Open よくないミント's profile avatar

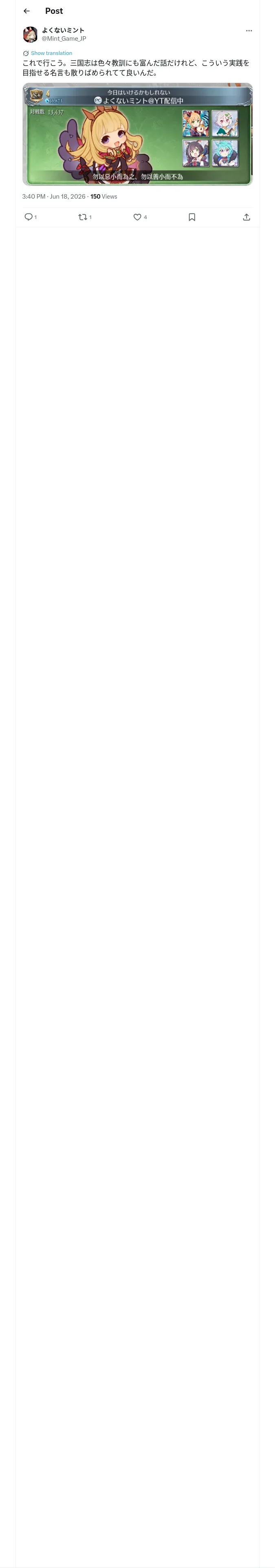pyautogui.click(x=30, y=35)
